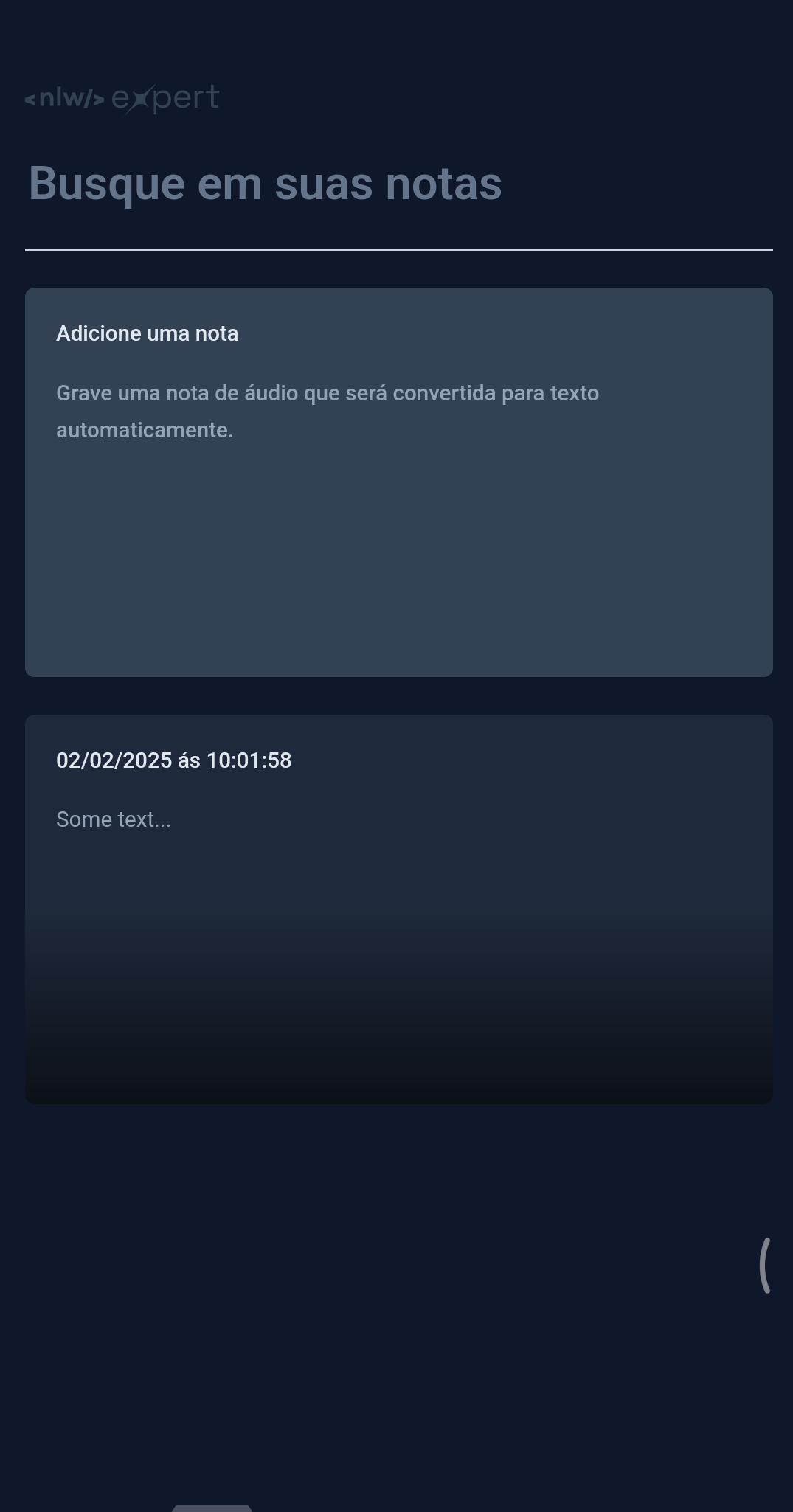Tap the 'Busque em suas notas' search field
The width and height of the screenshot is (793, 1512).
tap(398, 183)
